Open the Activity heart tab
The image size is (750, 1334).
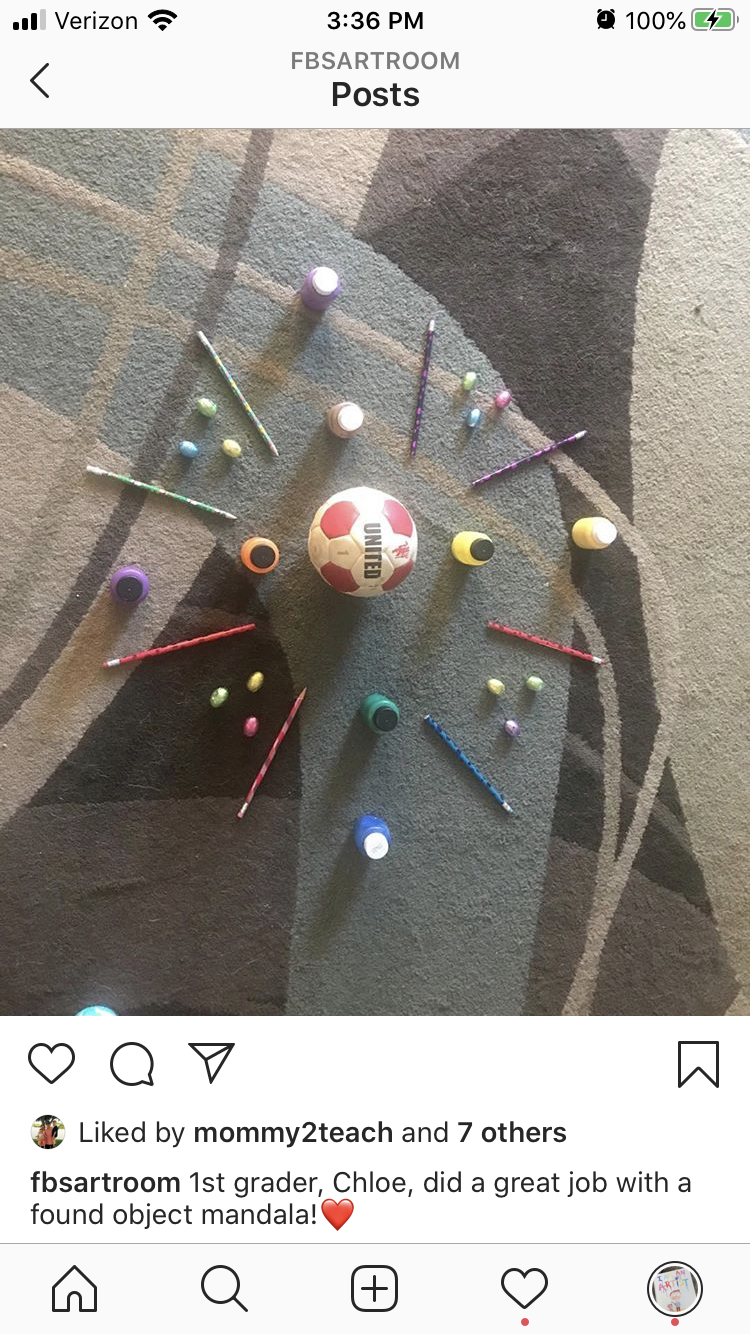[x=525, y=1288]
